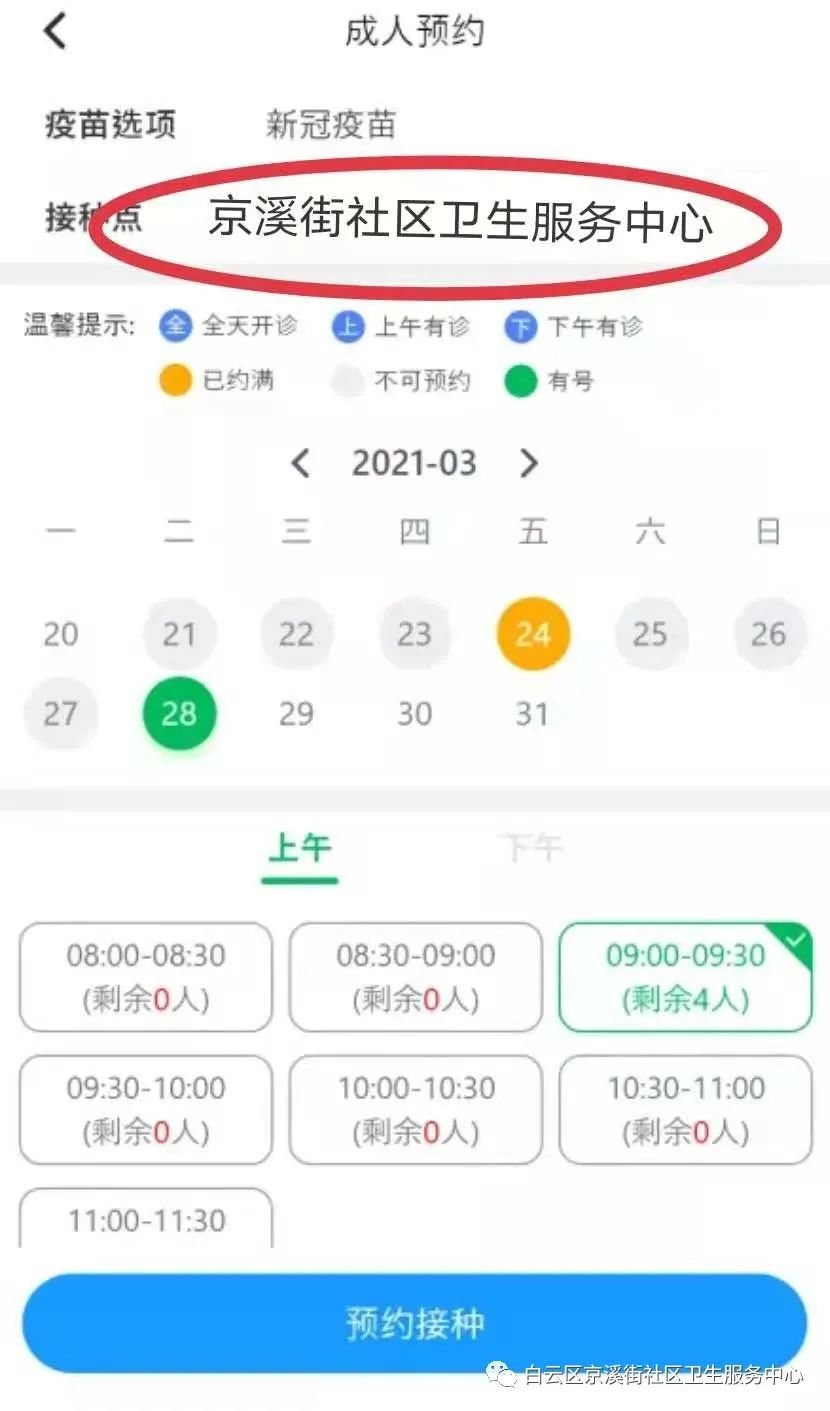Confirm with the 预约接种 button
Viewport: 830px width, 1411px height.
[x=414, y=1323]
